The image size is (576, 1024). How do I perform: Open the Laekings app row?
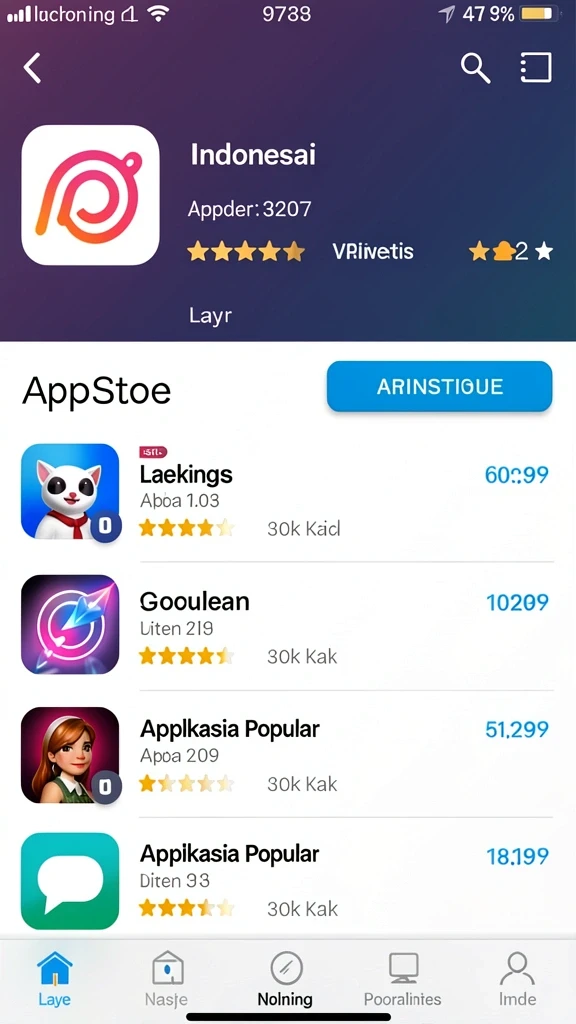click(x=287, y=492)
